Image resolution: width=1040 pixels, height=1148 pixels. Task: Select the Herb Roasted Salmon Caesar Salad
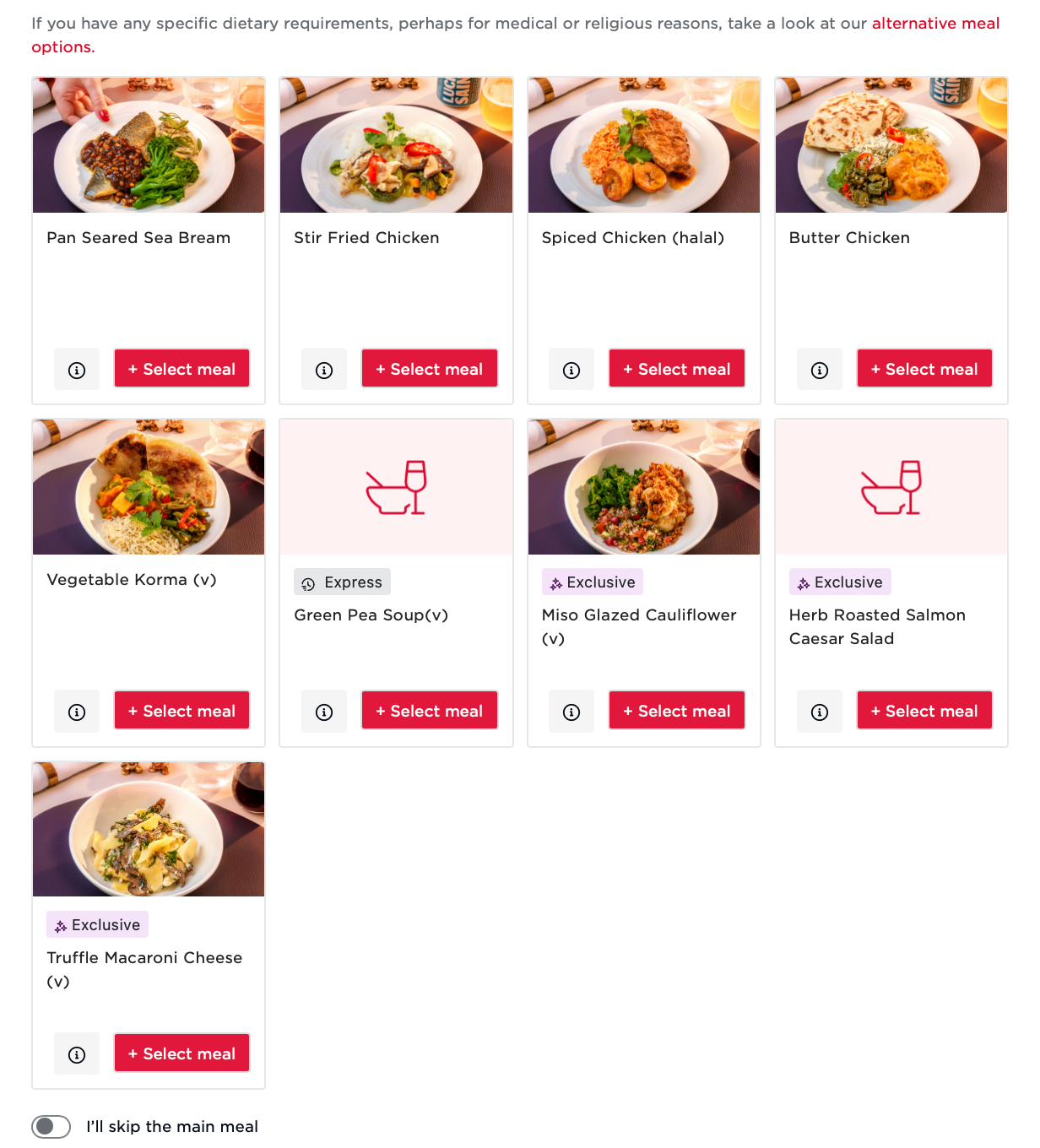924,710
